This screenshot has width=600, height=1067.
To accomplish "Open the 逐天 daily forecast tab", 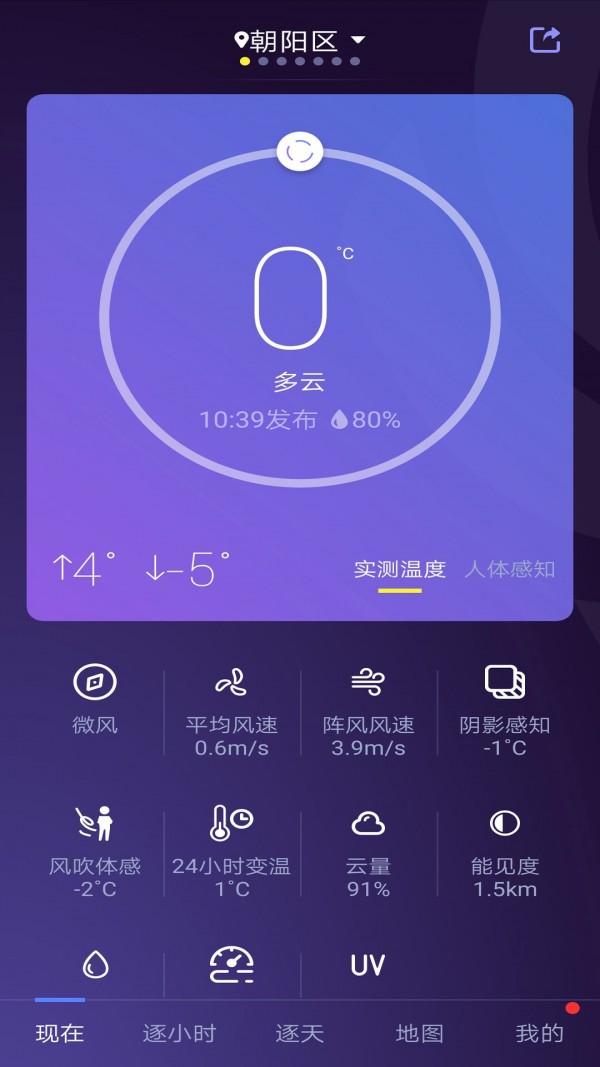I will [x=300, y=1033].
